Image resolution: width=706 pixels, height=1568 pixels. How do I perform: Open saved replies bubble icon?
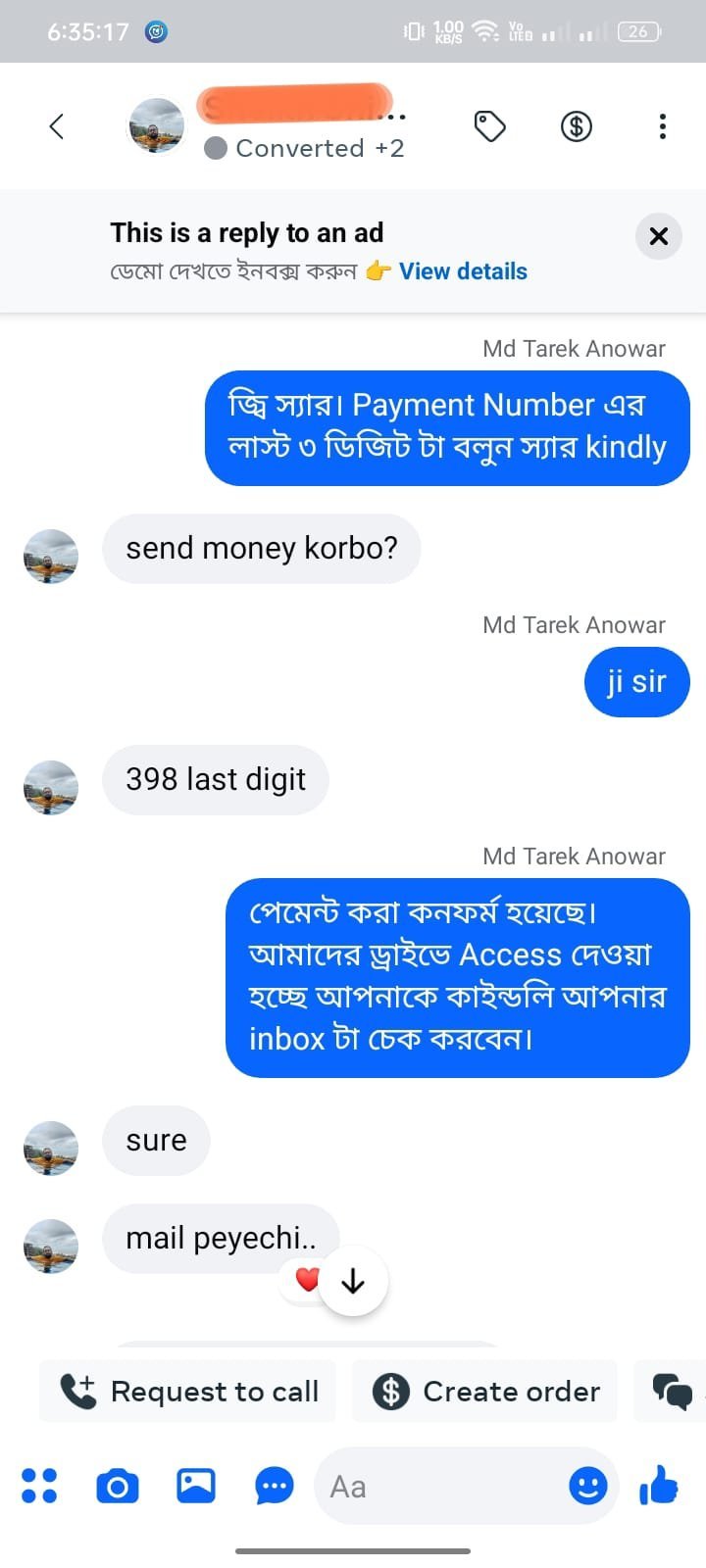pos(275,1487)
